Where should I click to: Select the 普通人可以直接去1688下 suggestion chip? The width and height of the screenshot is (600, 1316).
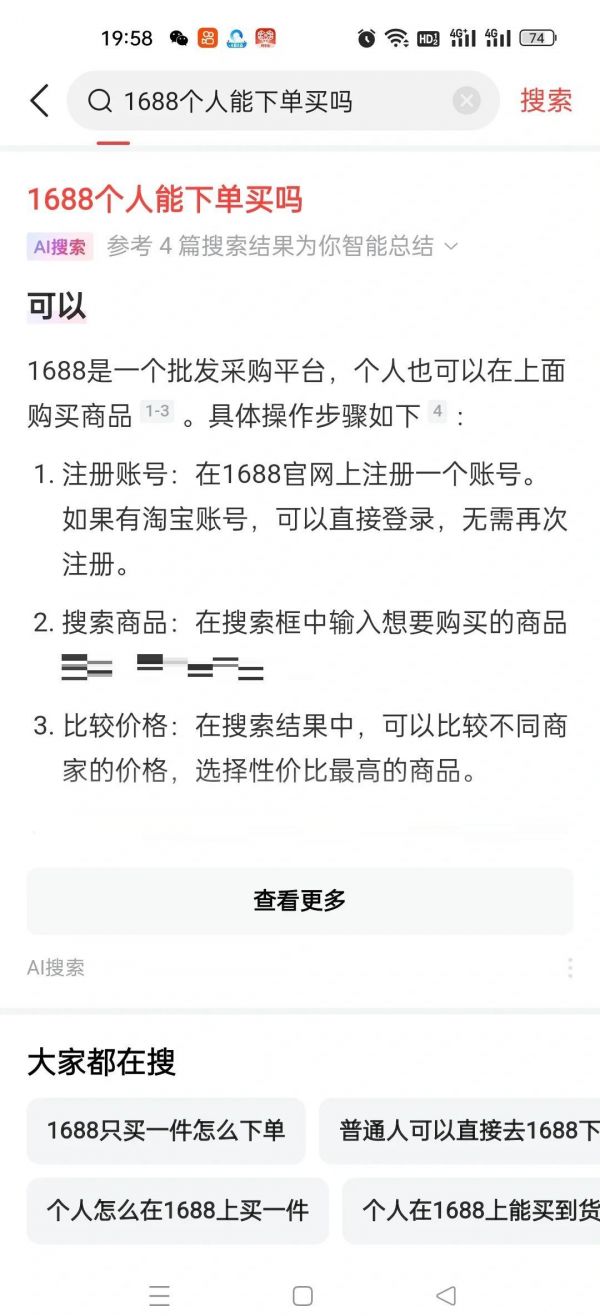point(460,1130)
